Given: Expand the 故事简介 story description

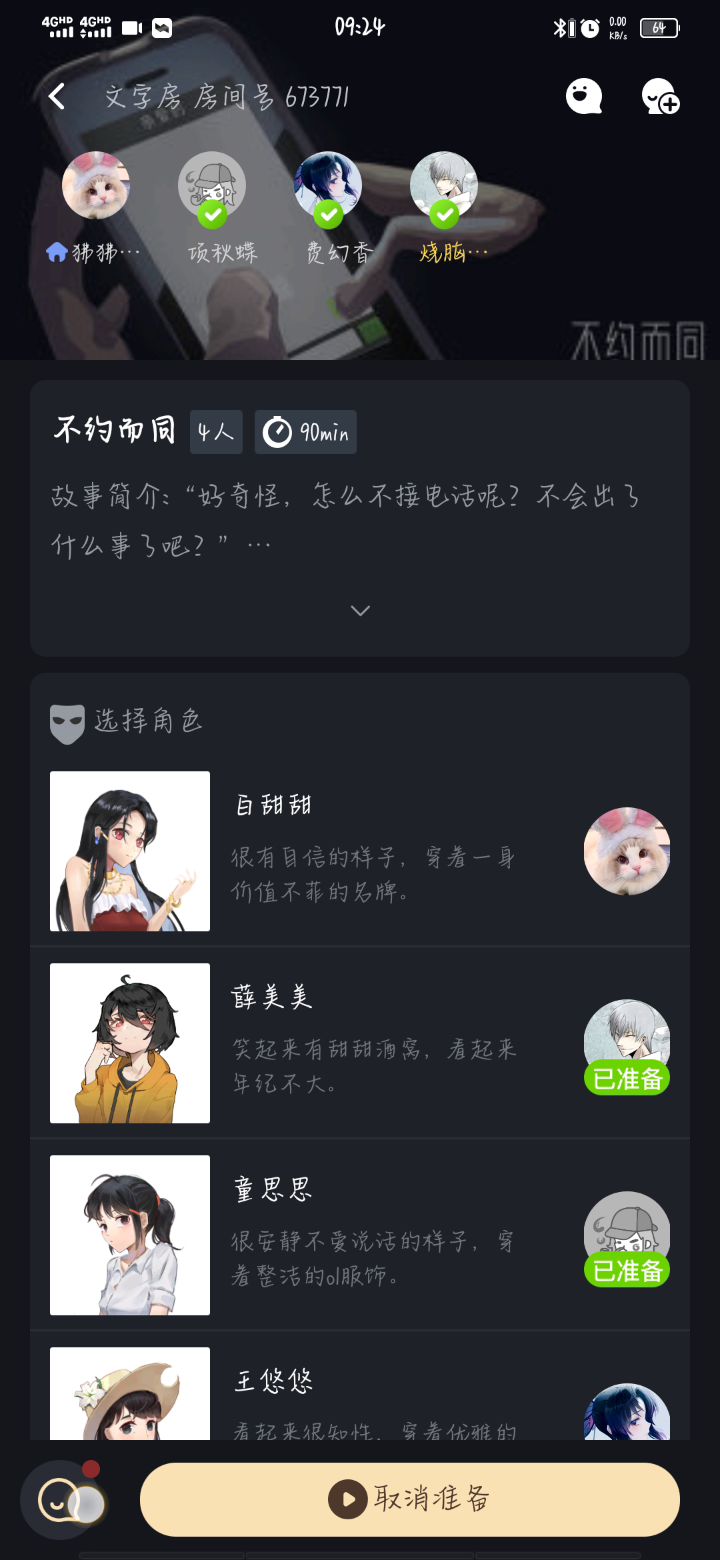Looking at the screenshot, I should coord(360,610).
